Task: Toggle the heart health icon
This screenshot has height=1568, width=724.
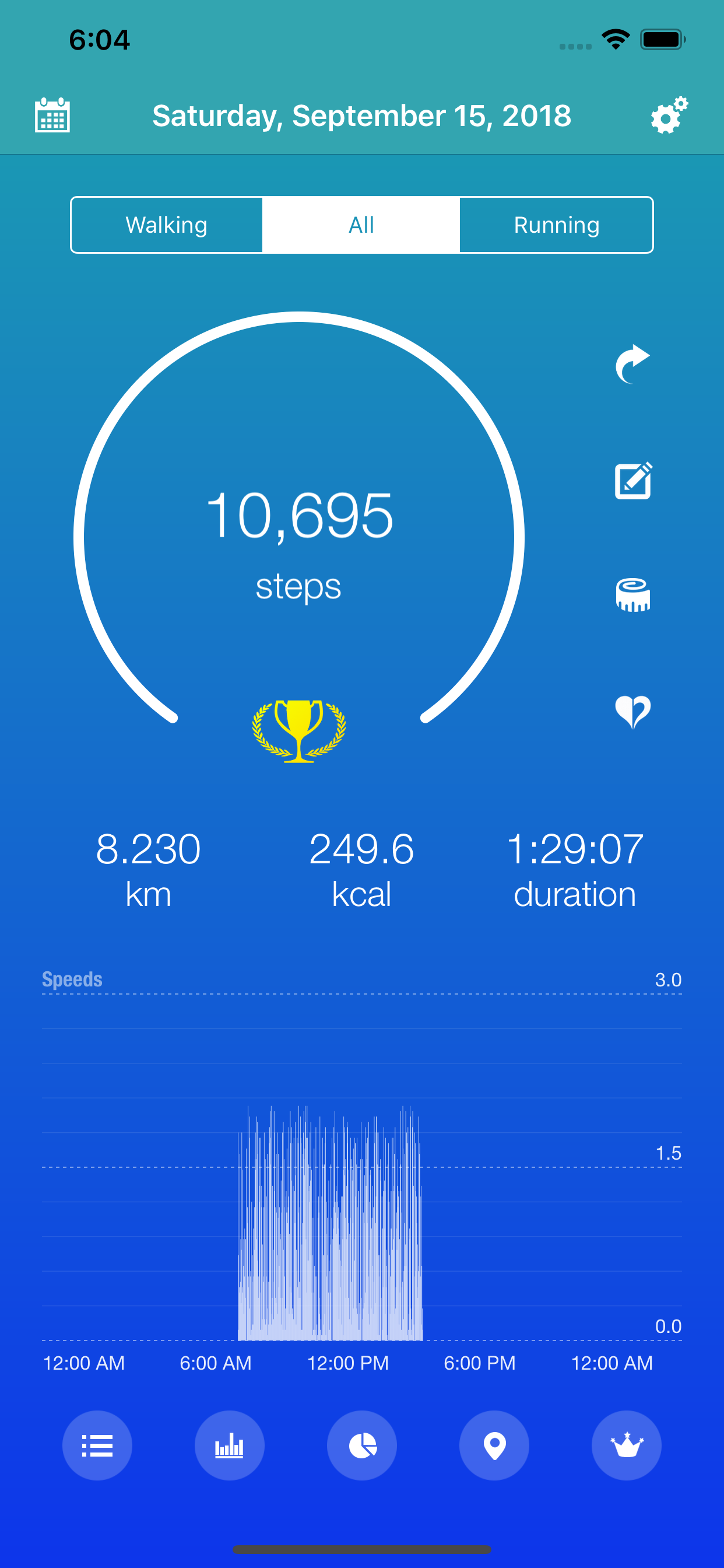Action: (632, 713)
